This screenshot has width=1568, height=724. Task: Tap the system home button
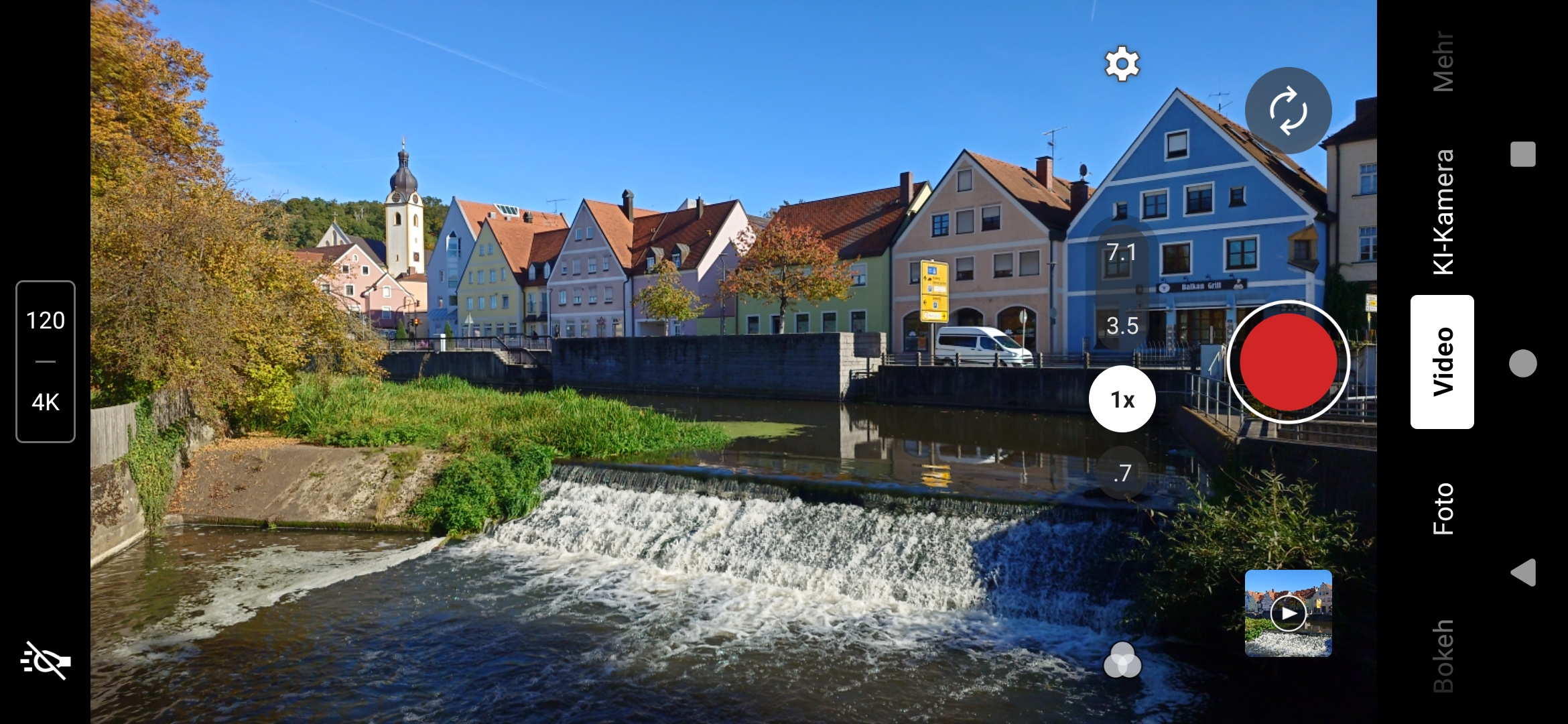1522,363
